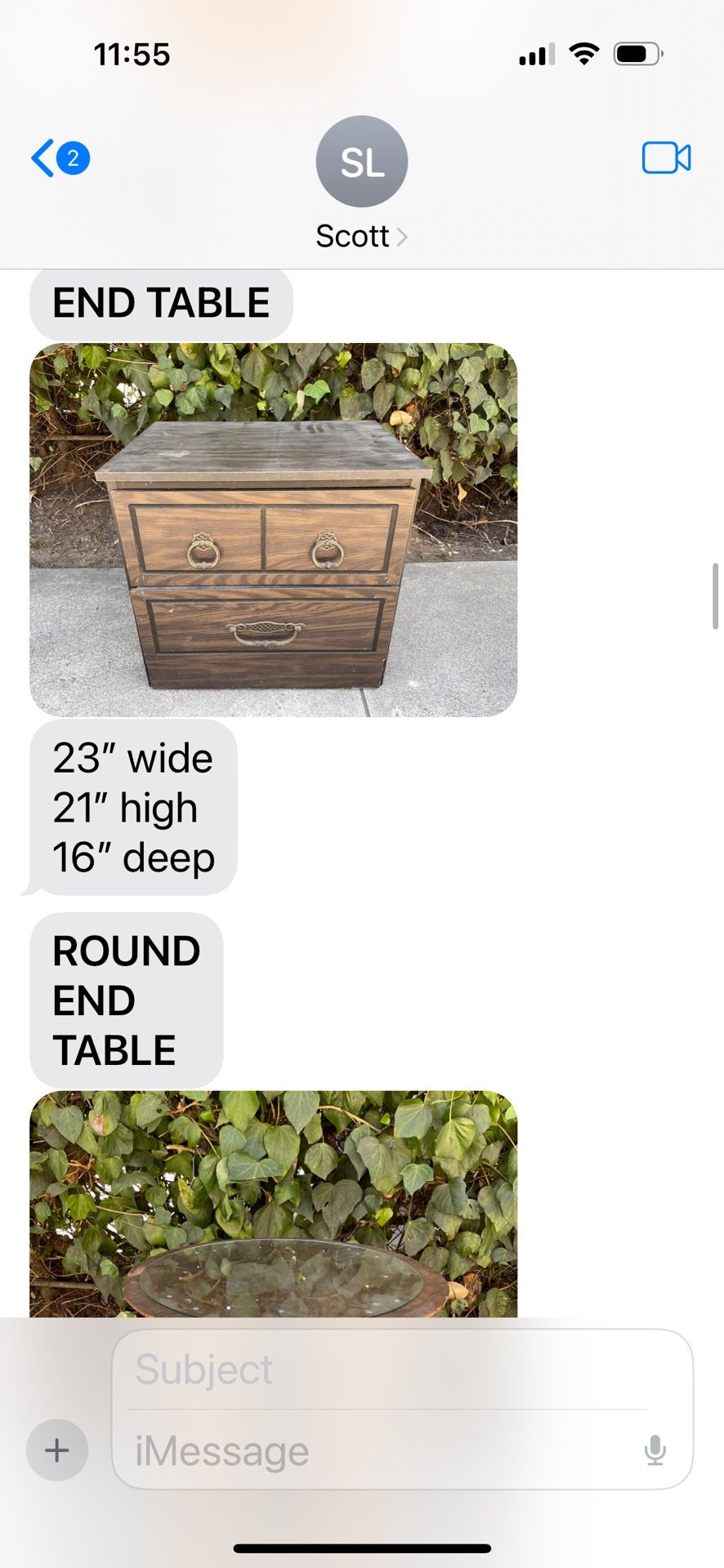This screenshot has width=724, height=1568.
Task: Start a FaceTime video call with Scott
Action: [x=667, y=158]
